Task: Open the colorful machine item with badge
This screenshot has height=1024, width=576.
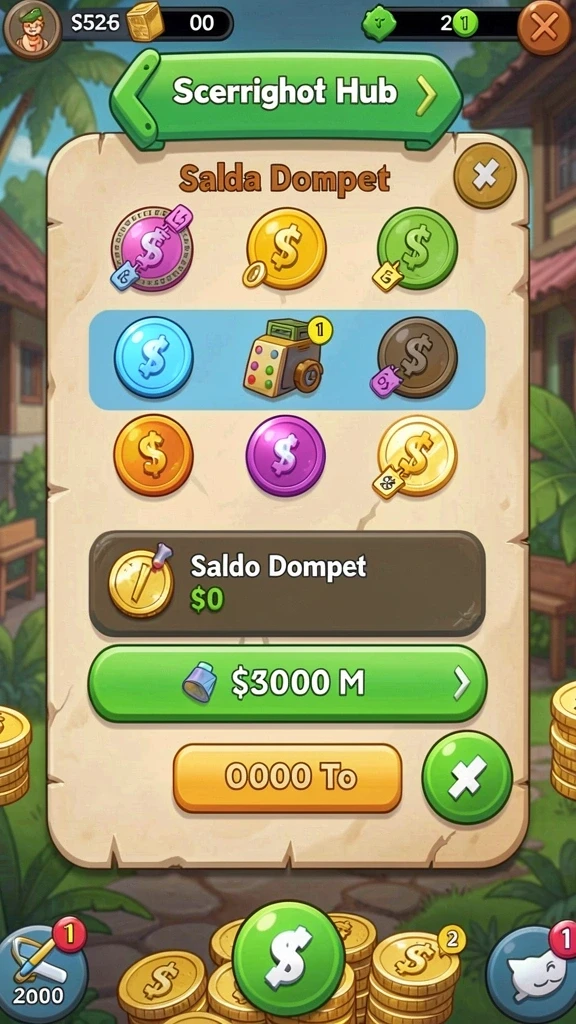Action: (286, 357)
